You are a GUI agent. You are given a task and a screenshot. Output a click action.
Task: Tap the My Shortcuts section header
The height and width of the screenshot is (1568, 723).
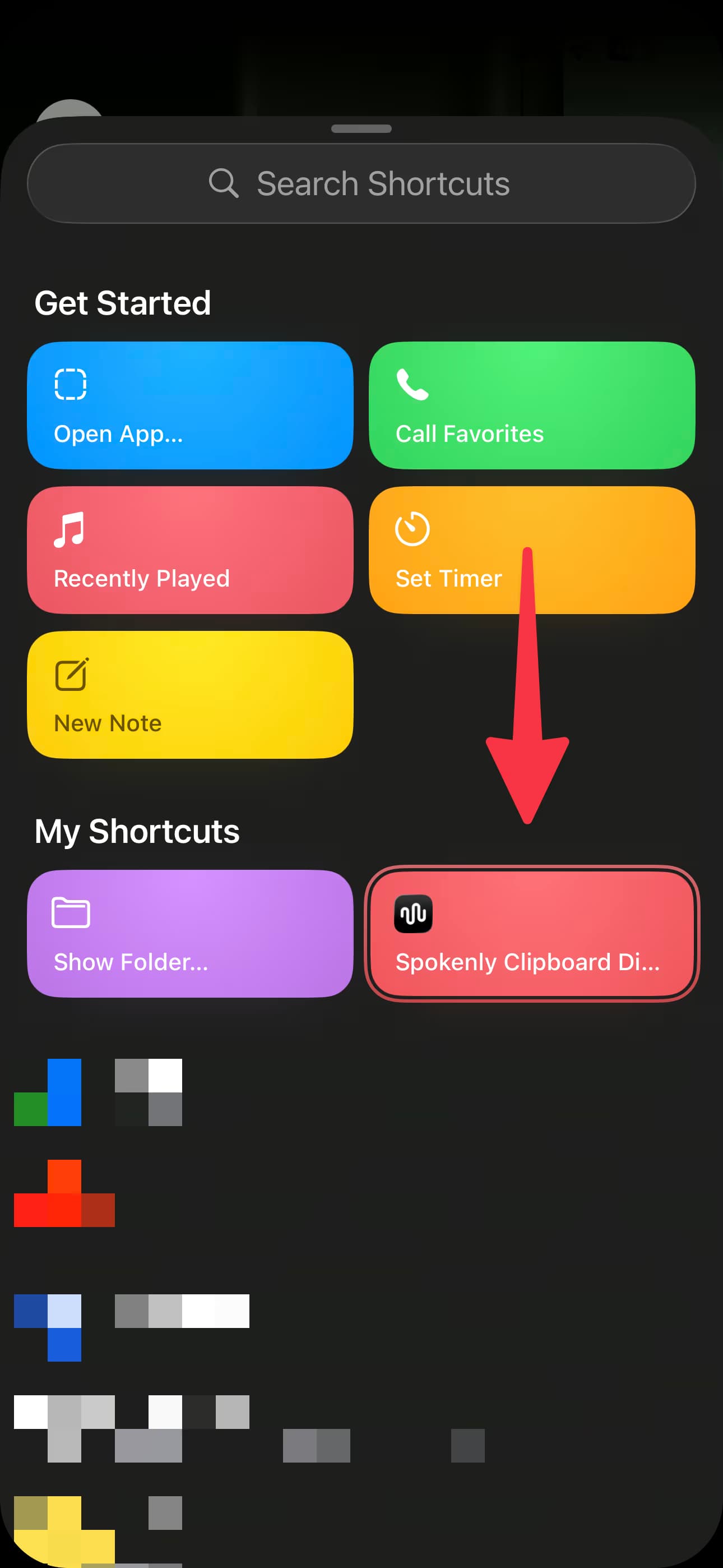click(x=137, y=831)
